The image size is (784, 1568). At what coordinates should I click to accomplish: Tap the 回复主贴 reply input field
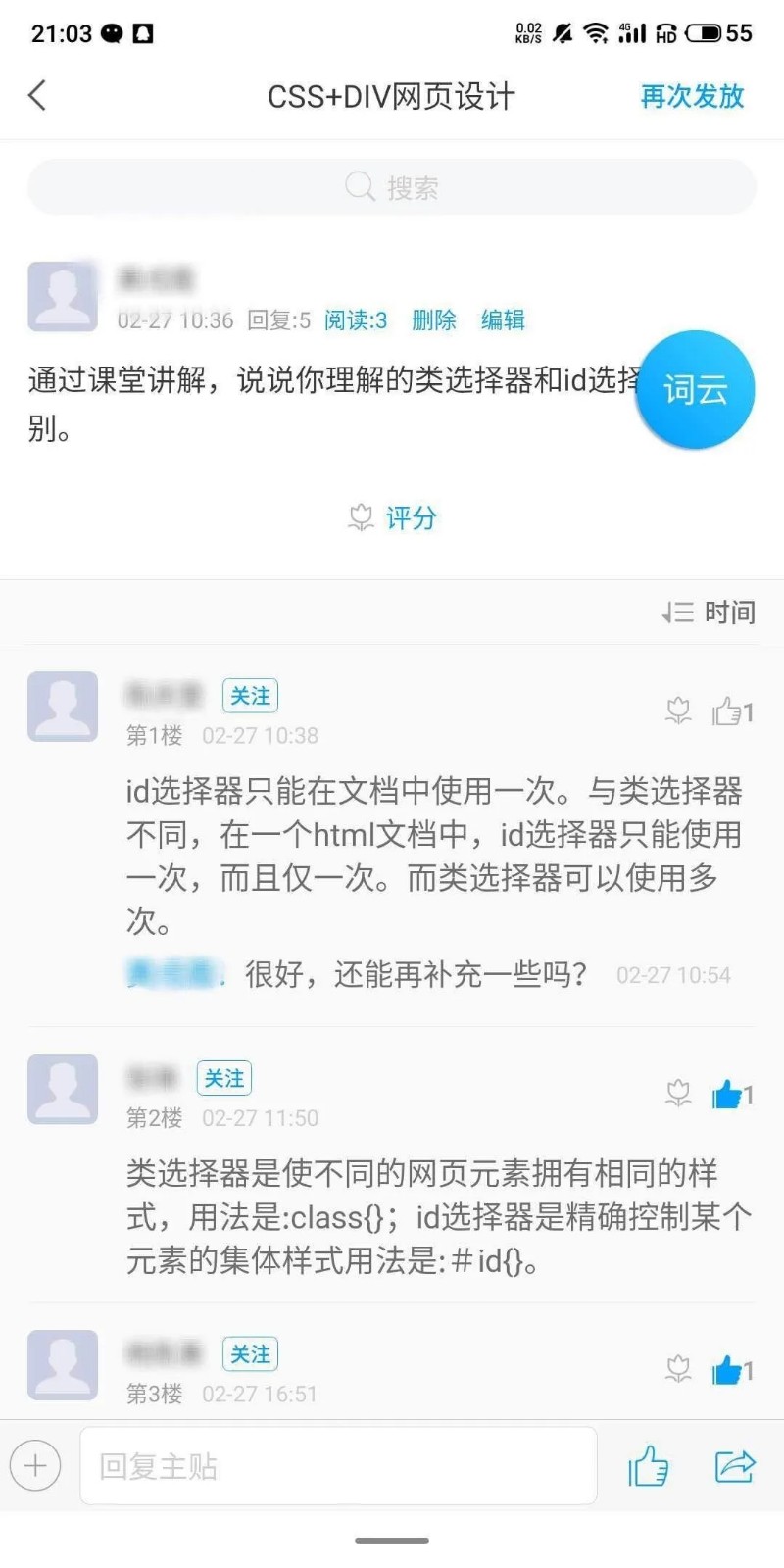coord(338,1466)
